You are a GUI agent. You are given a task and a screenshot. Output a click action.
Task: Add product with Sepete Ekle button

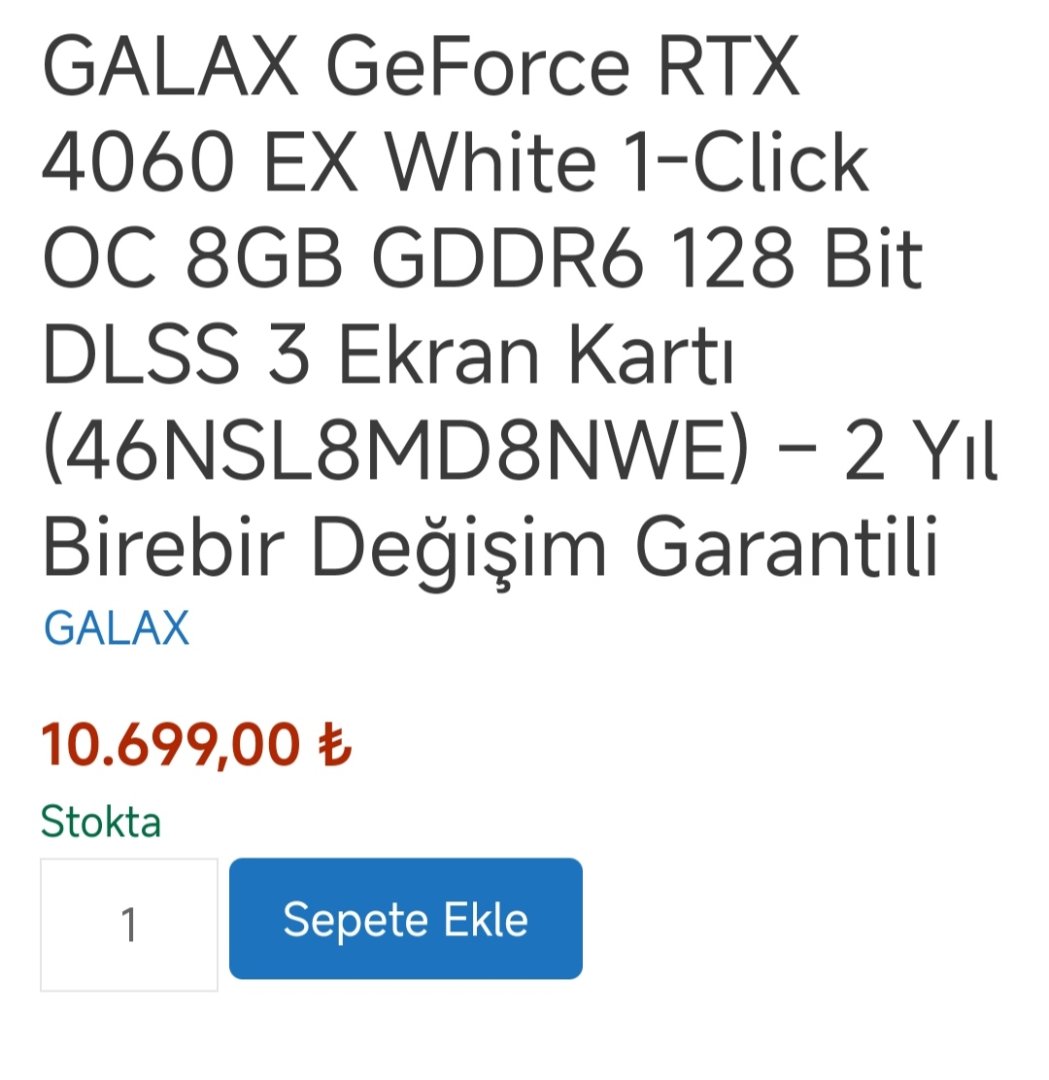click(x=405, y=919)
